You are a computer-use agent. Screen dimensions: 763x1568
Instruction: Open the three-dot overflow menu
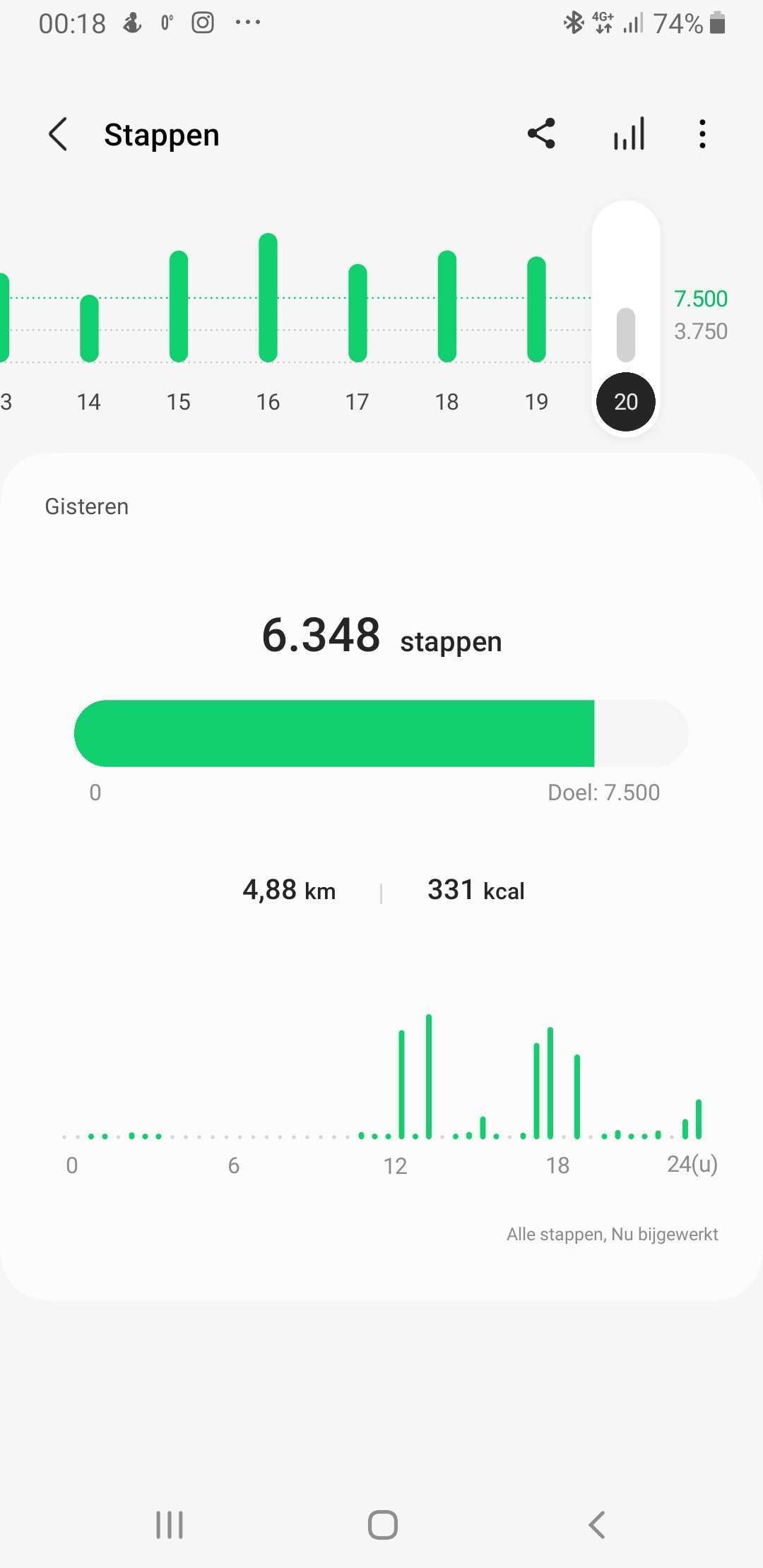[x=702, y=134]
